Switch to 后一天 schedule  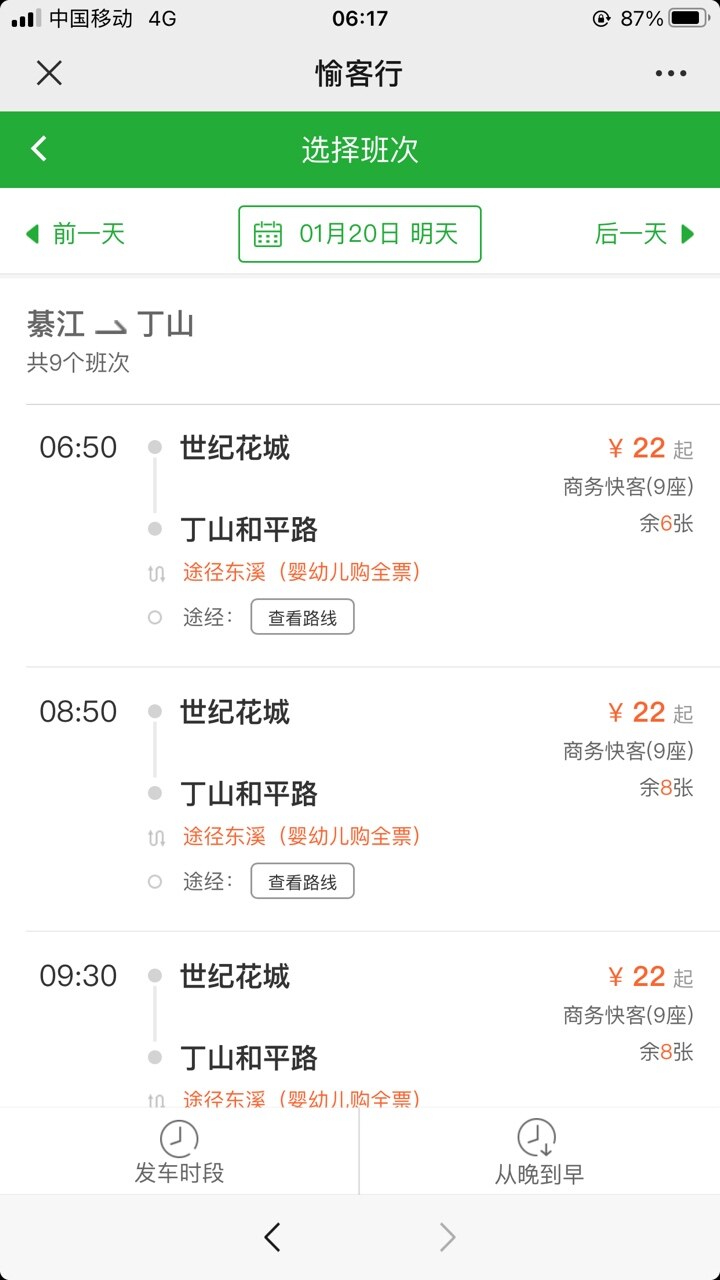[644, 234]
